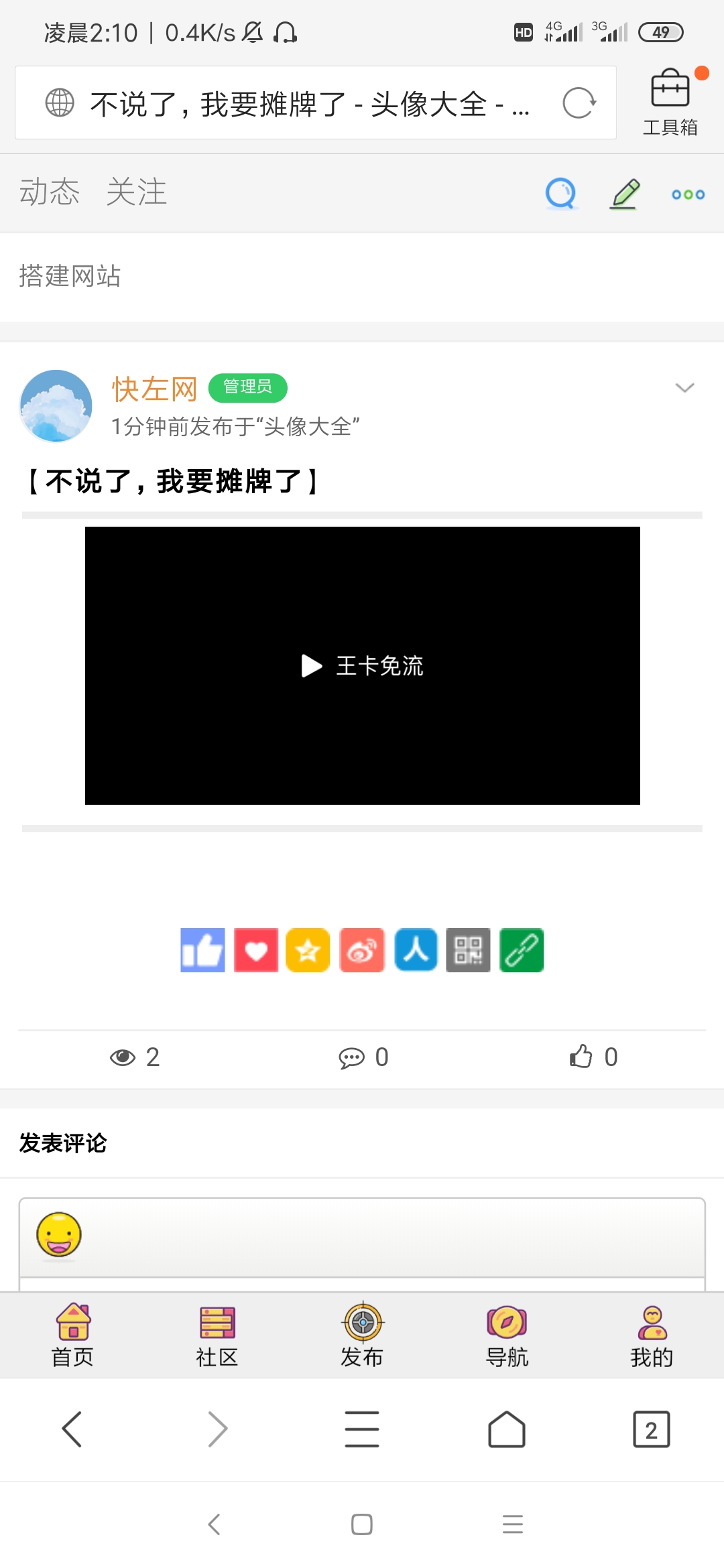Screen dimensions: 724x1568
Task: Play the 王卡免流 video
Action: 362,665
